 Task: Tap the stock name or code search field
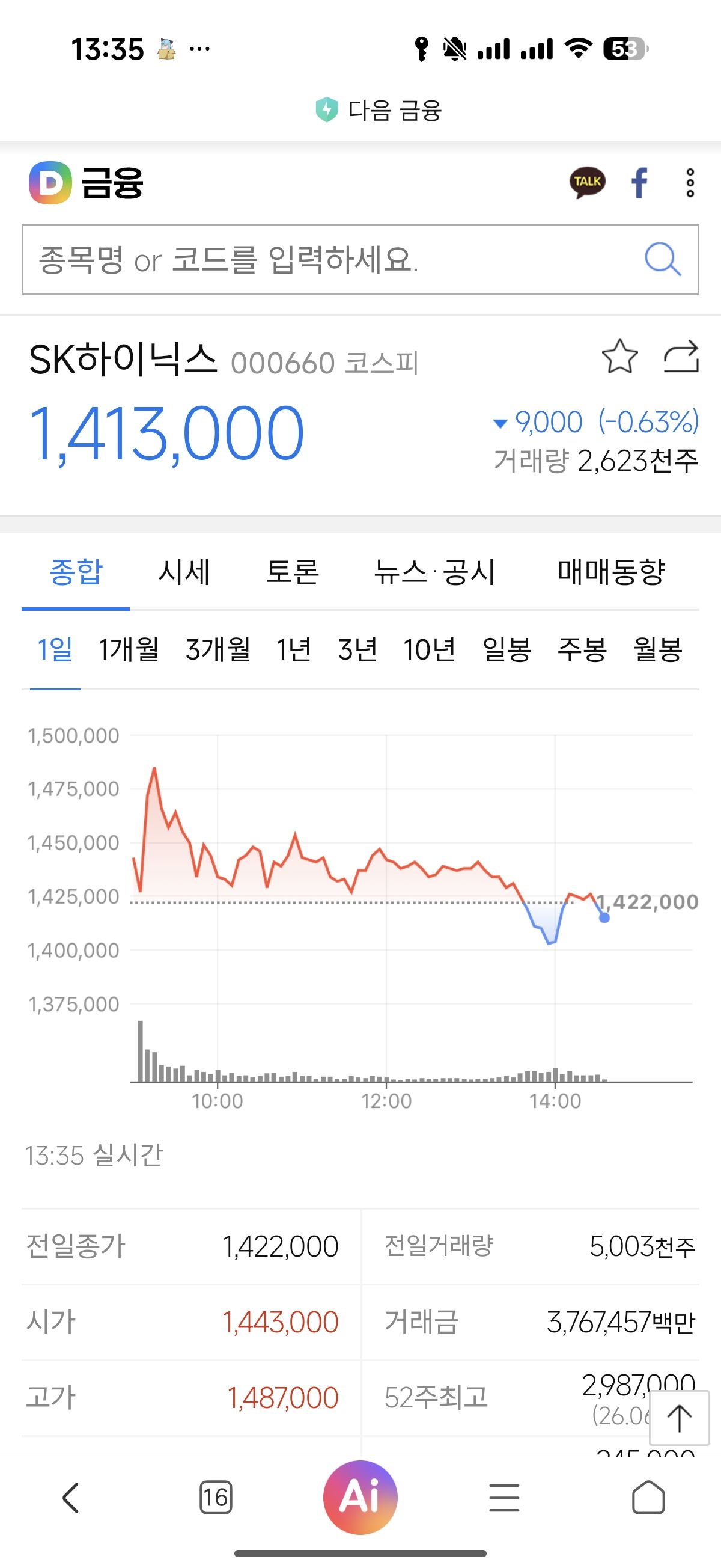[x=360, y=260]
